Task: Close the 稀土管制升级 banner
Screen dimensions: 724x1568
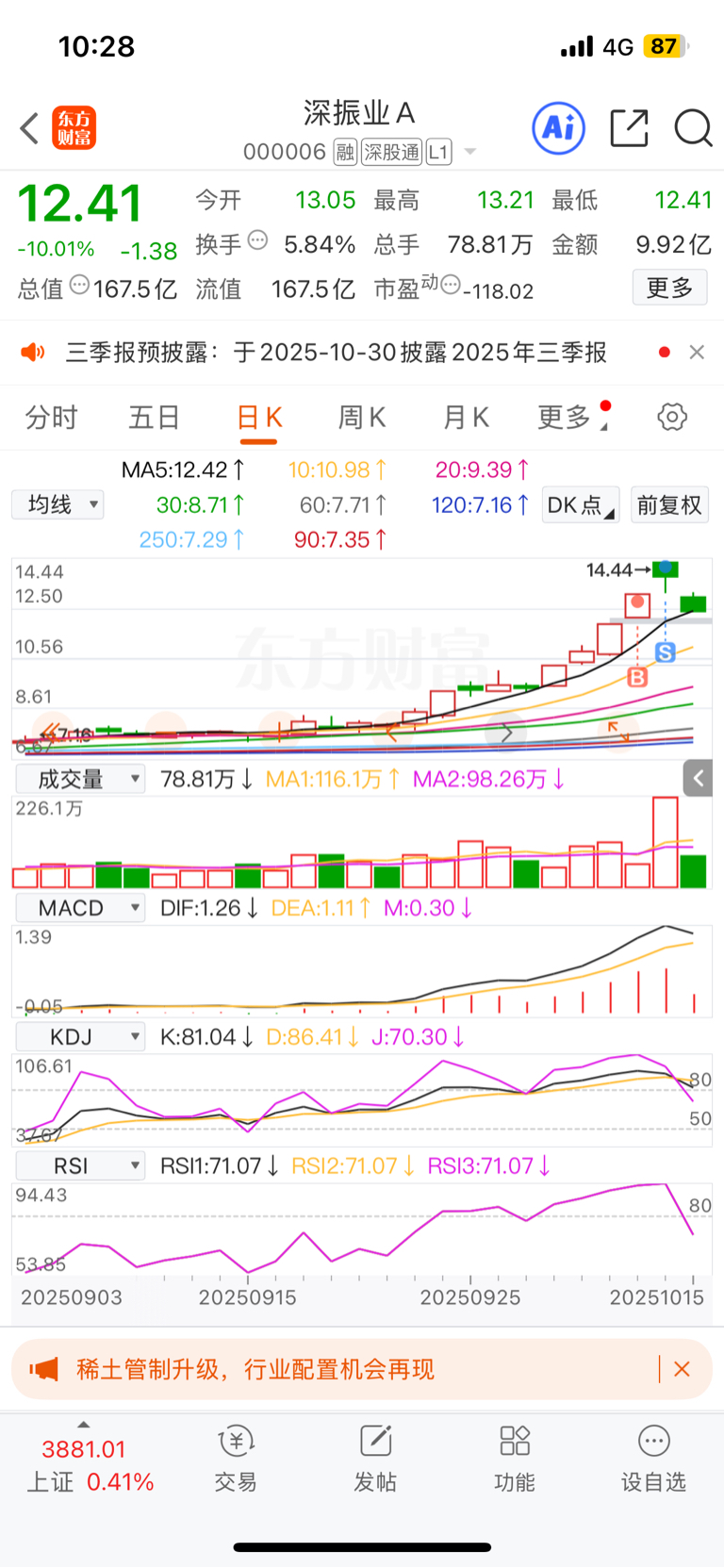Action: coord(683,1369)
